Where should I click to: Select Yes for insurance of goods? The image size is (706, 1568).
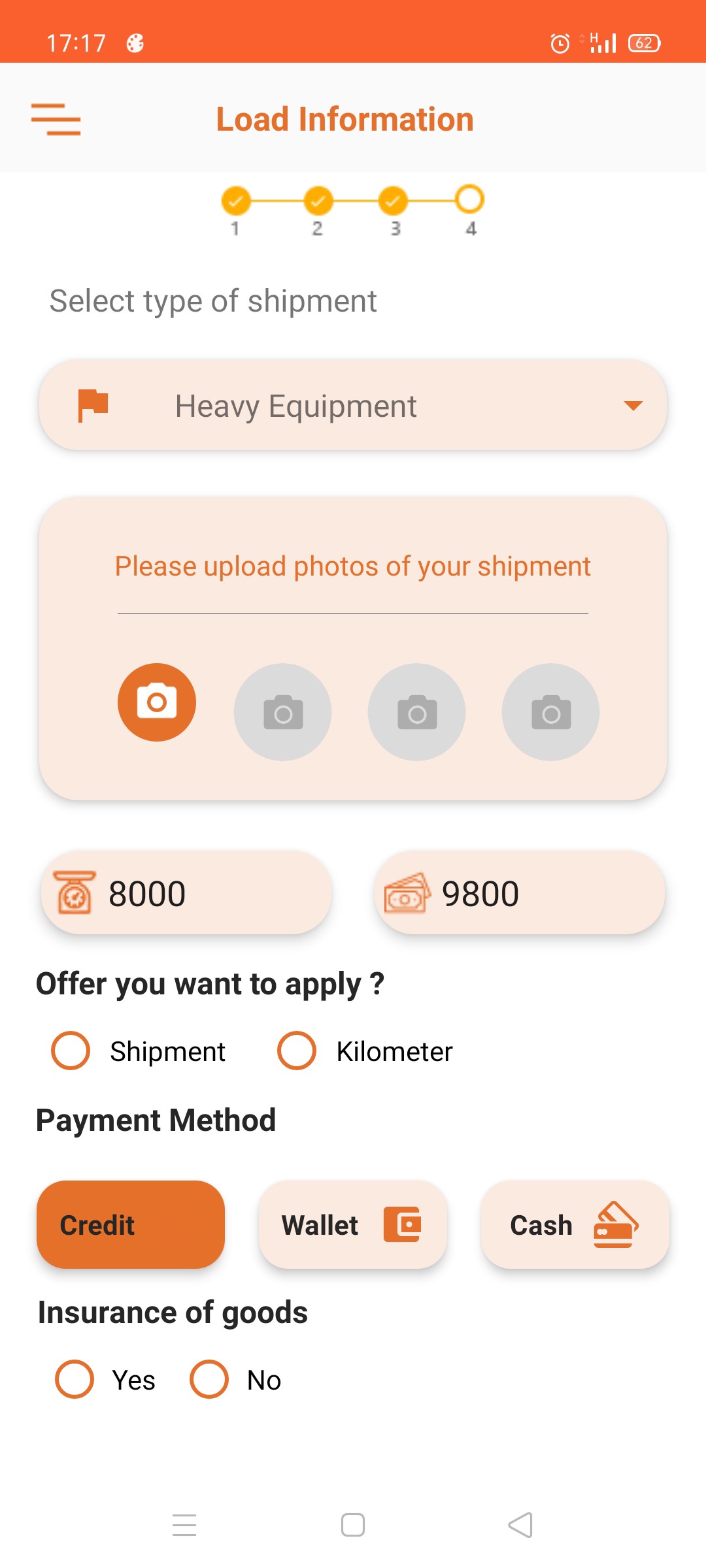point(75,1379)
